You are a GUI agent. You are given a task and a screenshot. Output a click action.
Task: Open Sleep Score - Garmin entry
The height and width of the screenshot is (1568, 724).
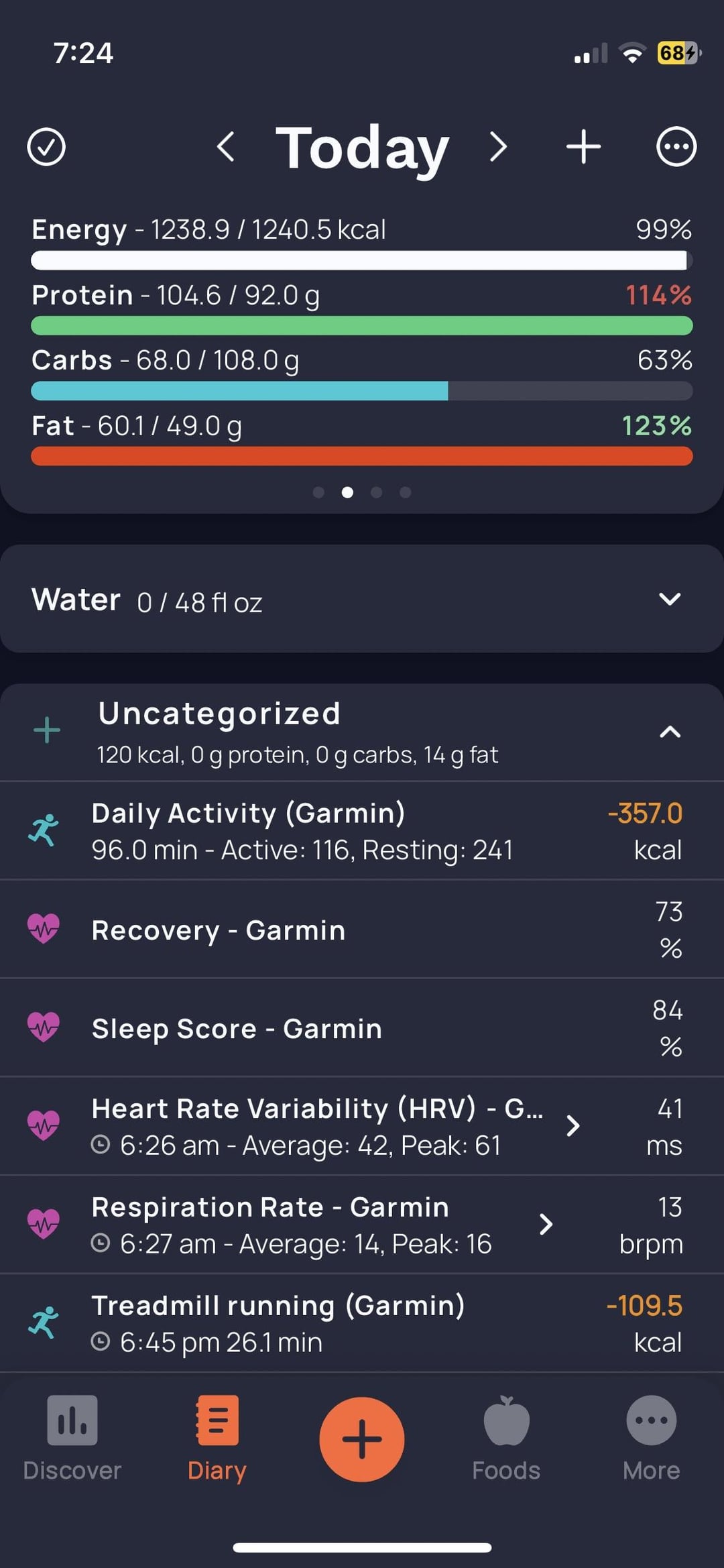[x=362, y=1028]
